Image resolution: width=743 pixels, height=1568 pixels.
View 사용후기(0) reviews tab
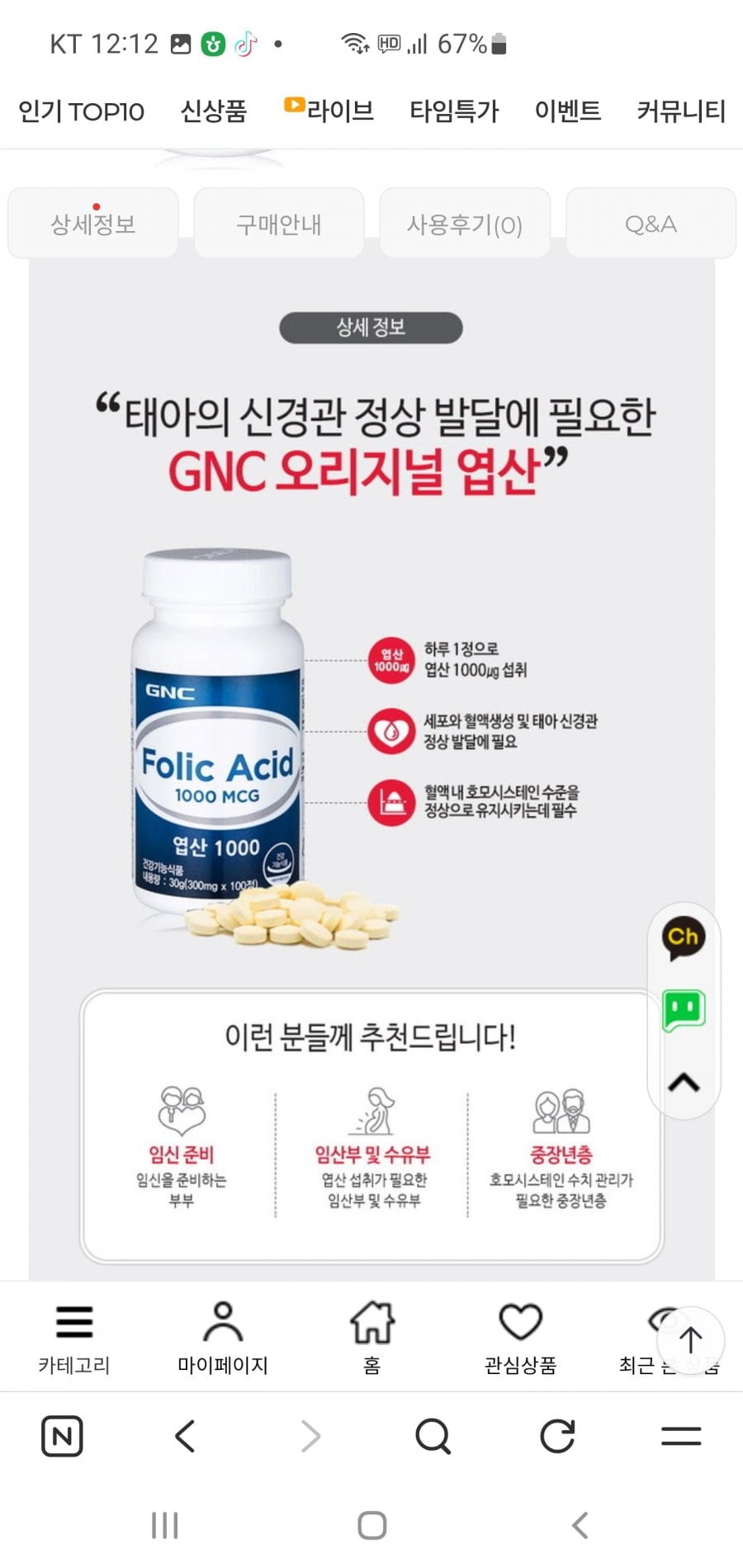[x=465, y=224]
